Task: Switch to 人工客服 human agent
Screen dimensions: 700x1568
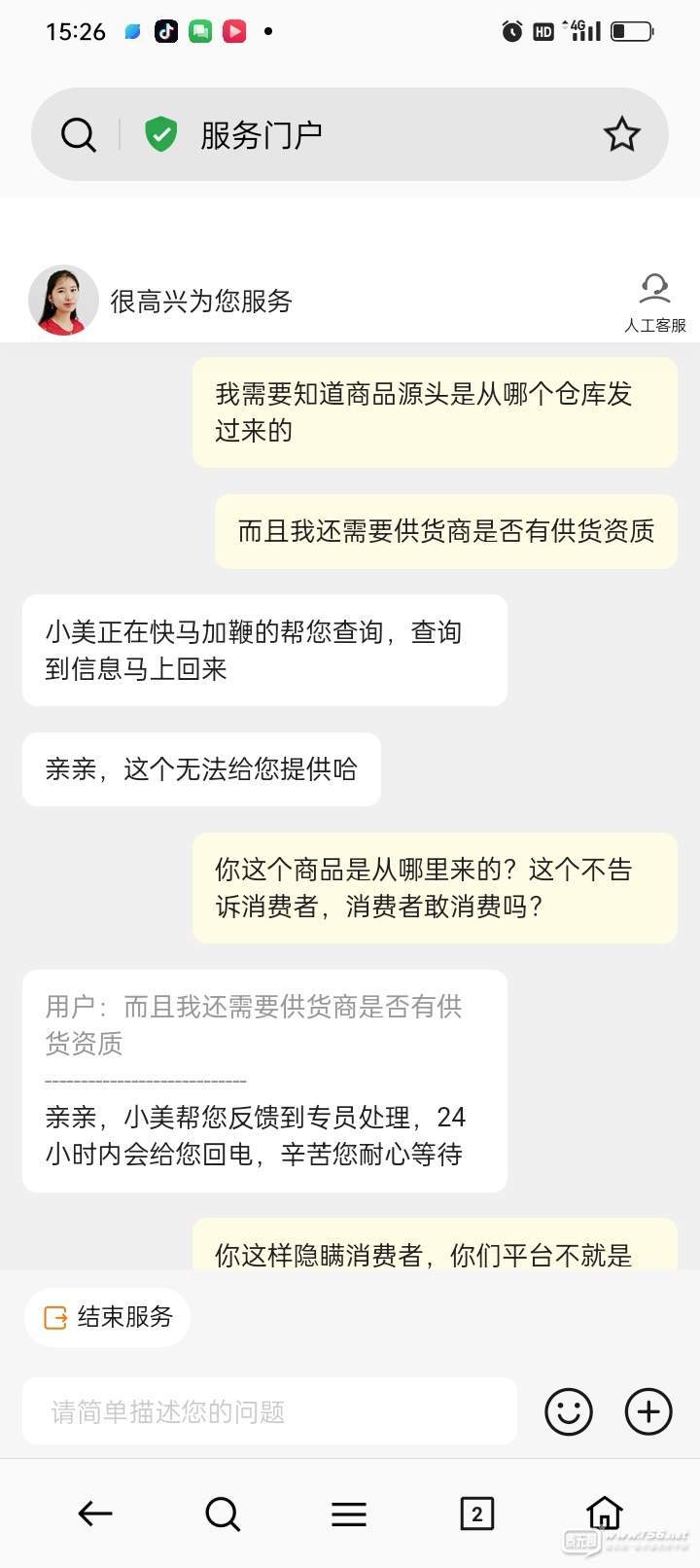Action: click(x=654, y=303)
